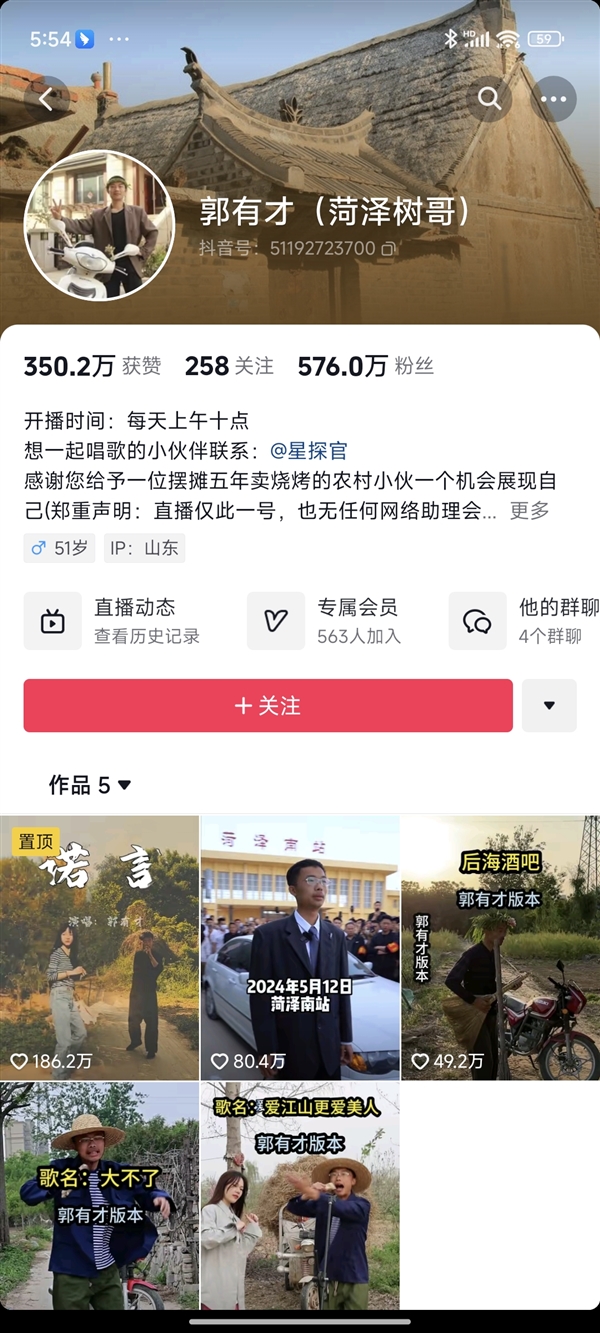The height and width of the screenshot is (1333, 600).
Task: Open 他的群聊 group chats
Action: coord(524,621)
